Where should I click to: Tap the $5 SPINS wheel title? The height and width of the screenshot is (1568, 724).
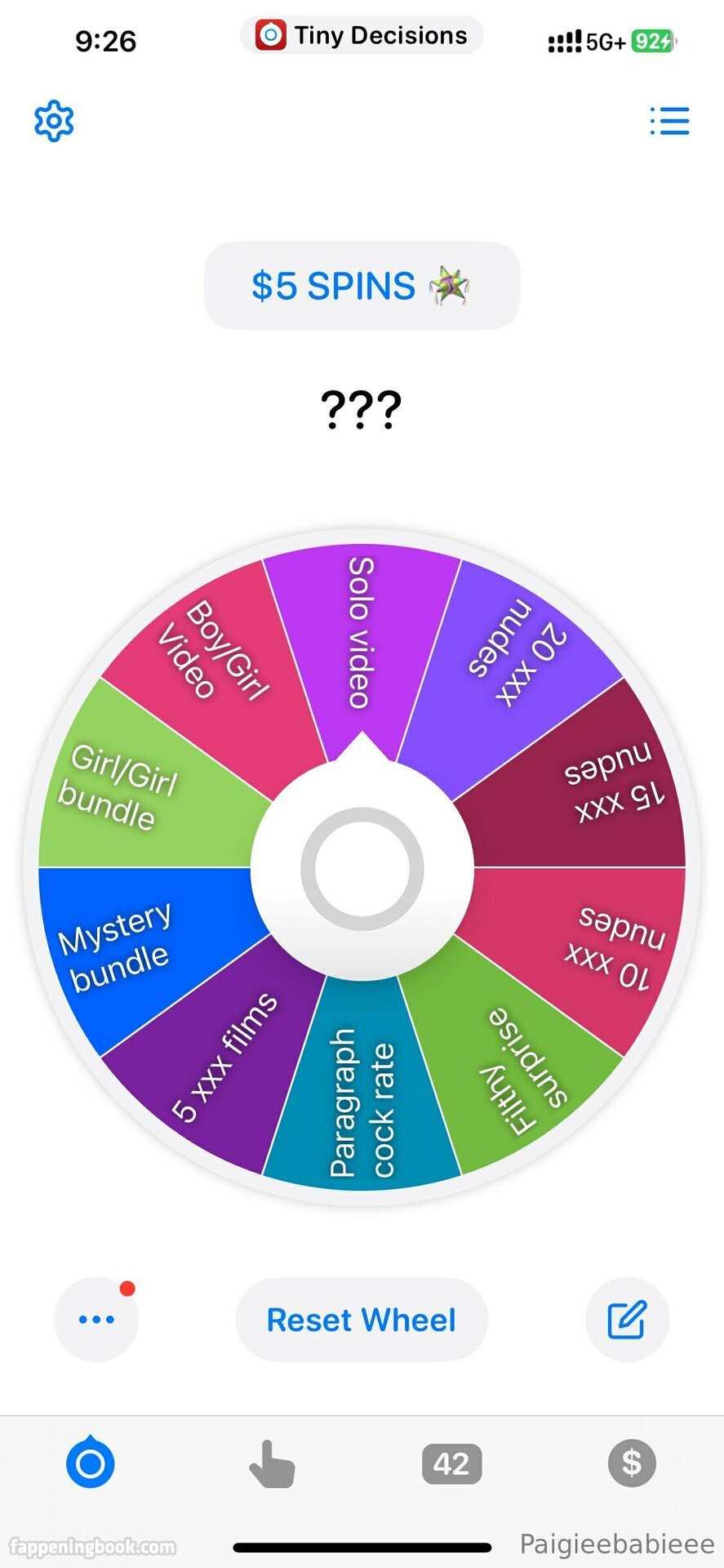362,286
